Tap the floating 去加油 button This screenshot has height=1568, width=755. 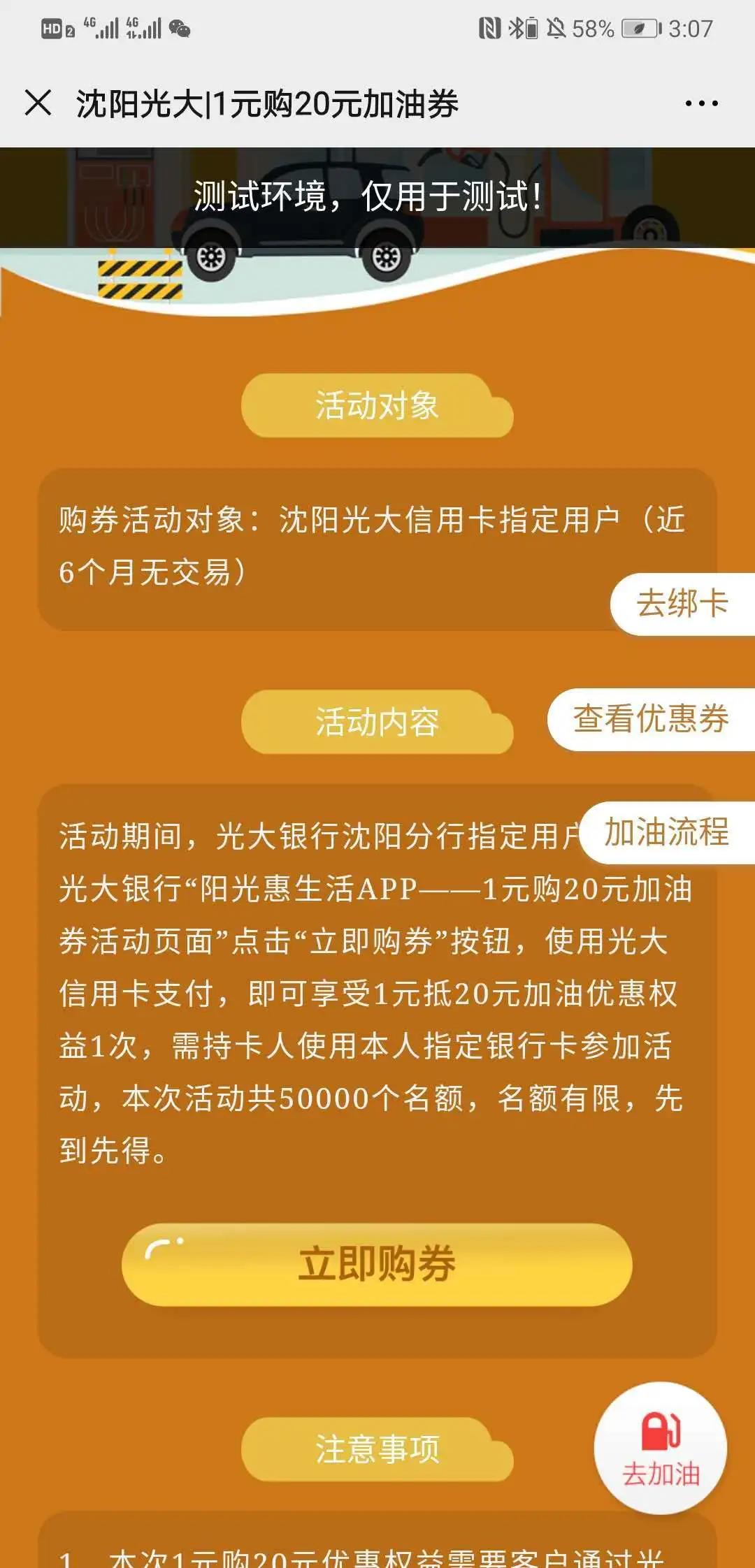[661, 1449]
